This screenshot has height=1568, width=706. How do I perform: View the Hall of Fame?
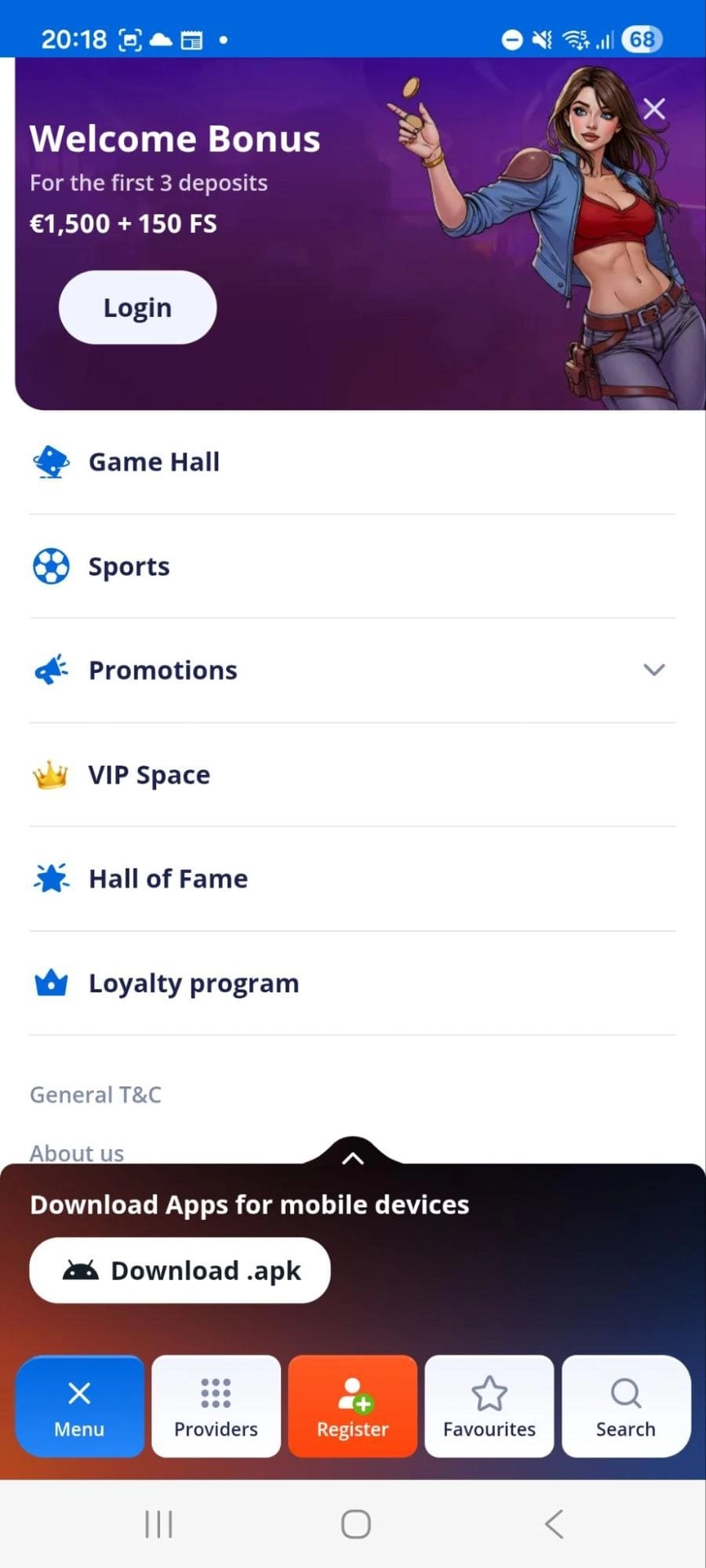click(x=352, y=879)
